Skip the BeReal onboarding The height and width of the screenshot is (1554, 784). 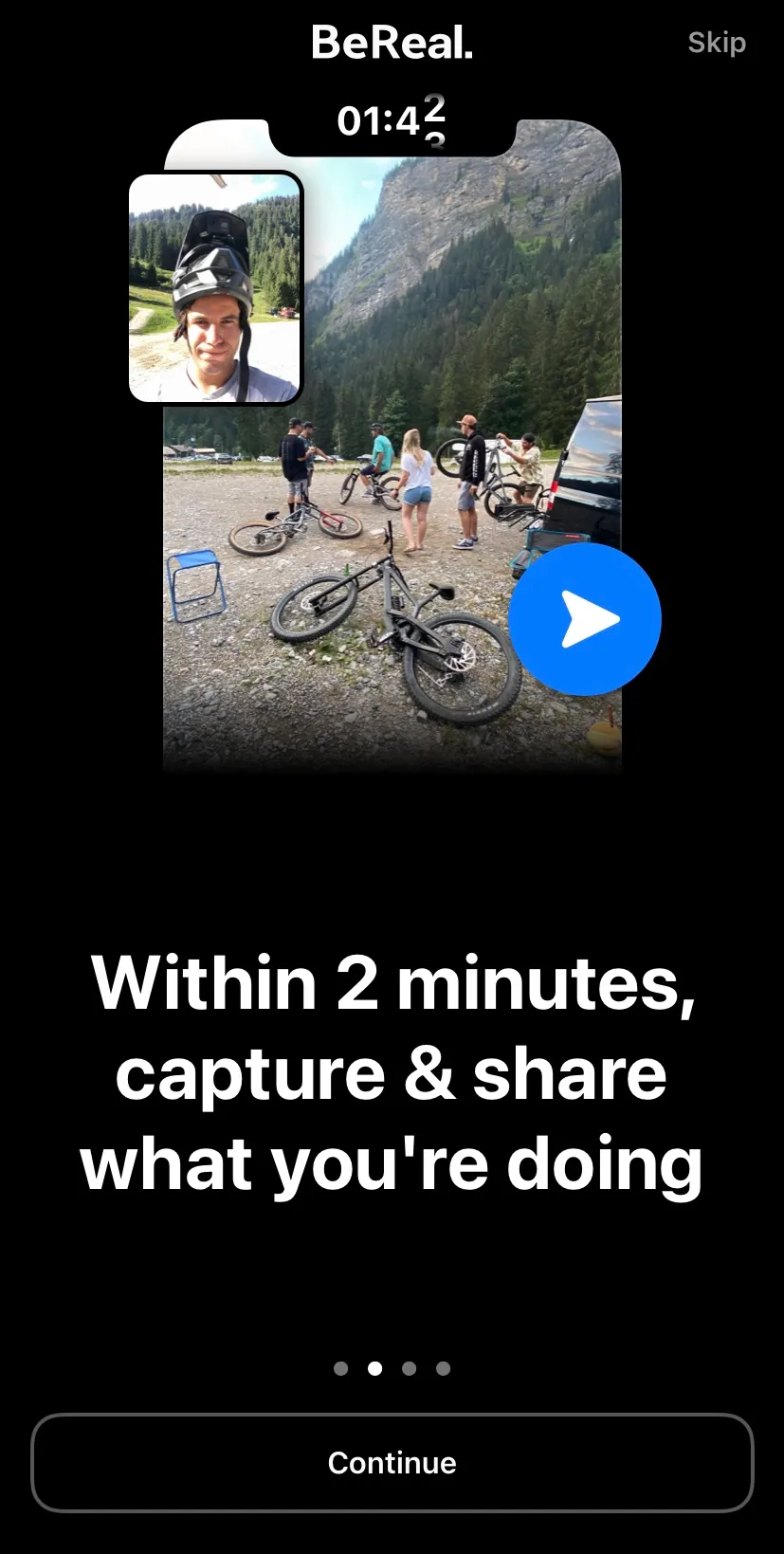pos(716,43)
